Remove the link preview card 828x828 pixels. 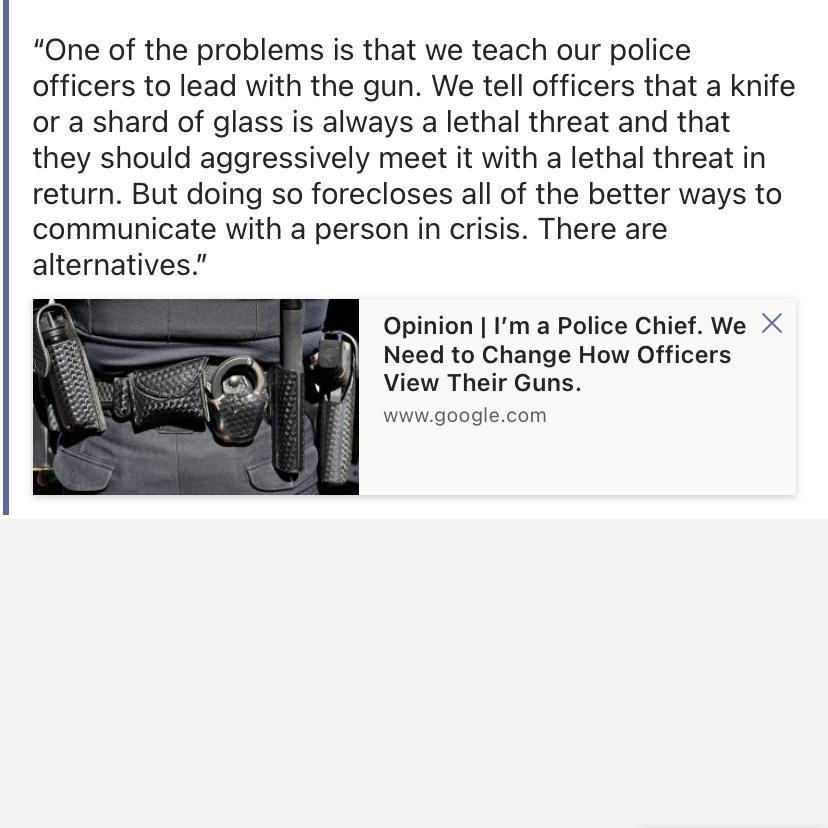tap(771, 323)
